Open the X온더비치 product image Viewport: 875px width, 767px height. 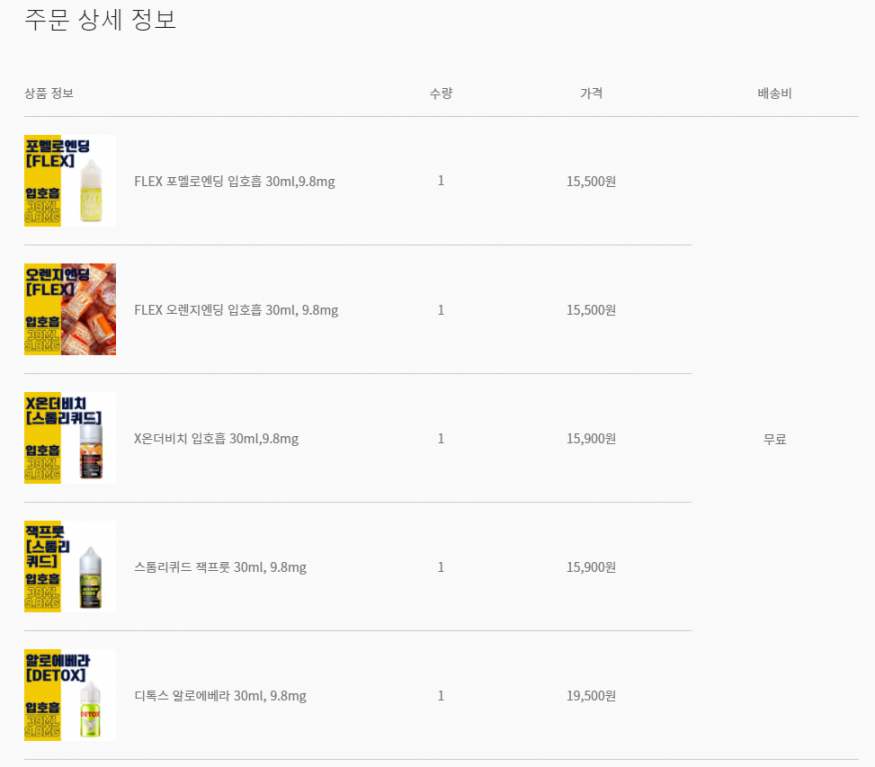pyautogui.click(x=70, y=438)
